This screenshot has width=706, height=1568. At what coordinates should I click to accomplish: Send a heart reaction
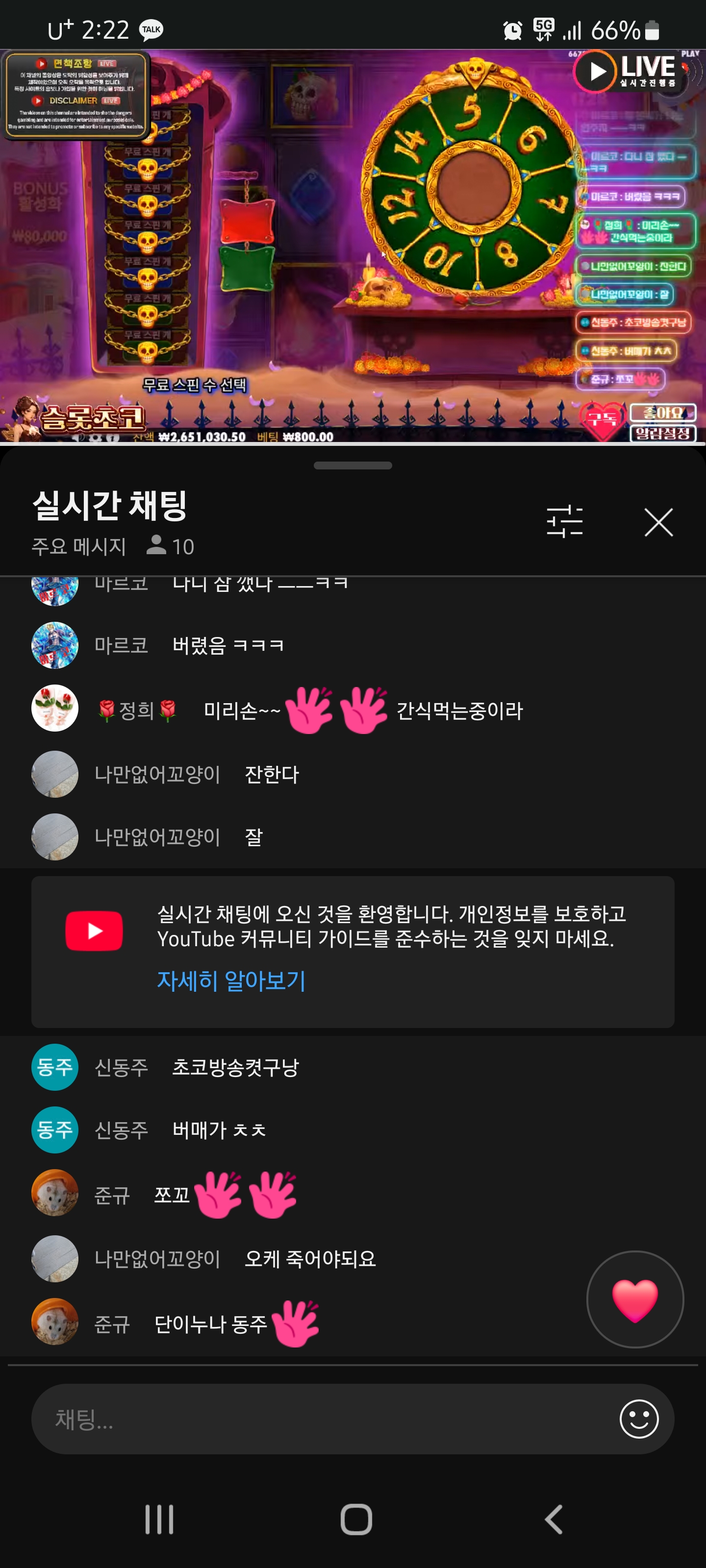pyautogui.click(x=635, y=1299)
